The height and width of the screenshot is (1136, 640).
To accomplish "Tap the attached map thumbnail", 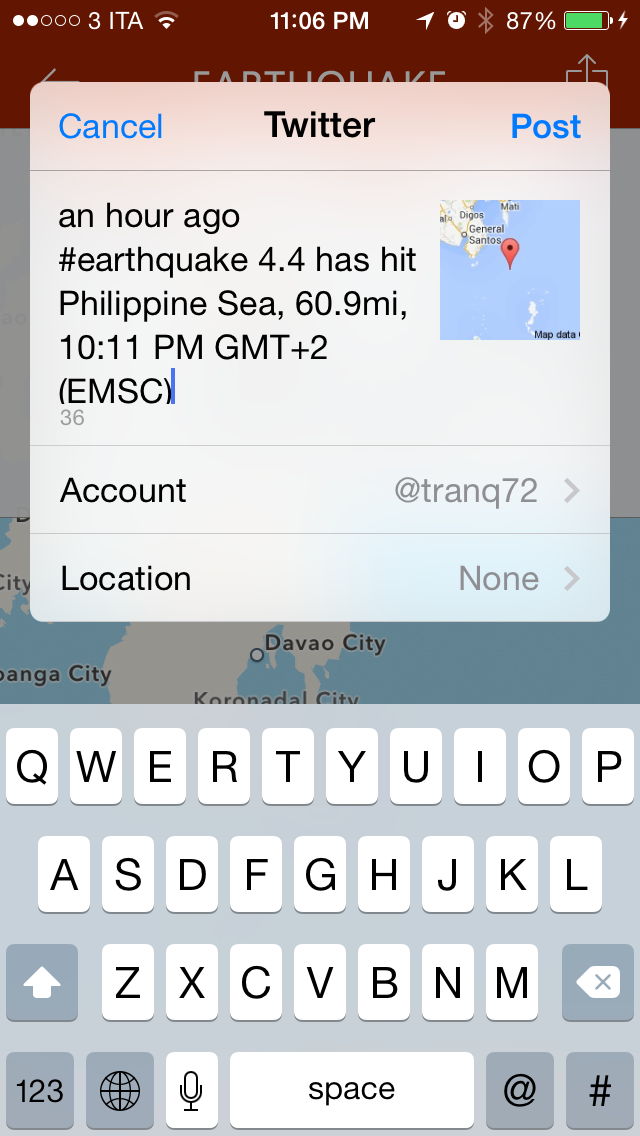I will click(510, 270).
